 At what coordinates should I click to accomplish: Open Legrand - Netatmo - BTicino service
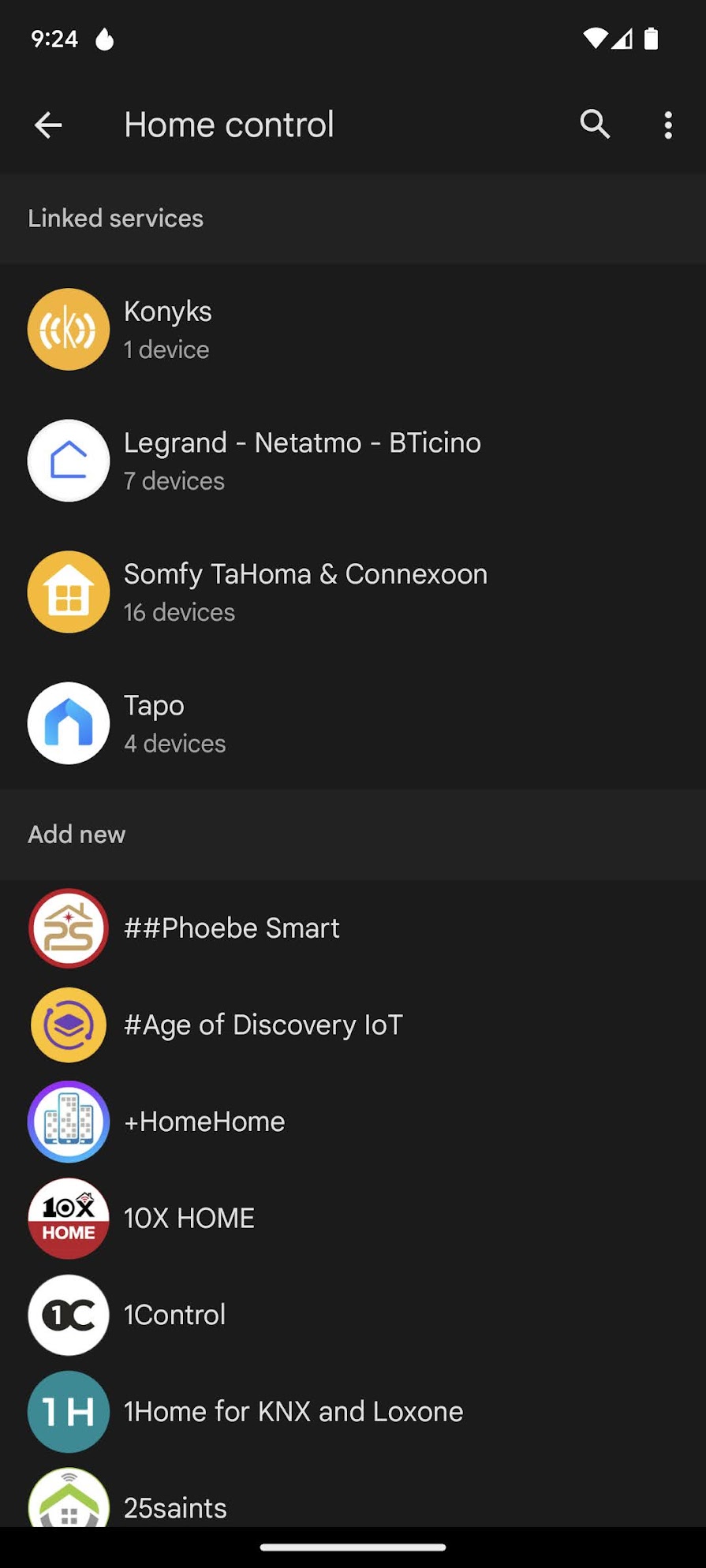pyautogui.click(x=353, y=461)
